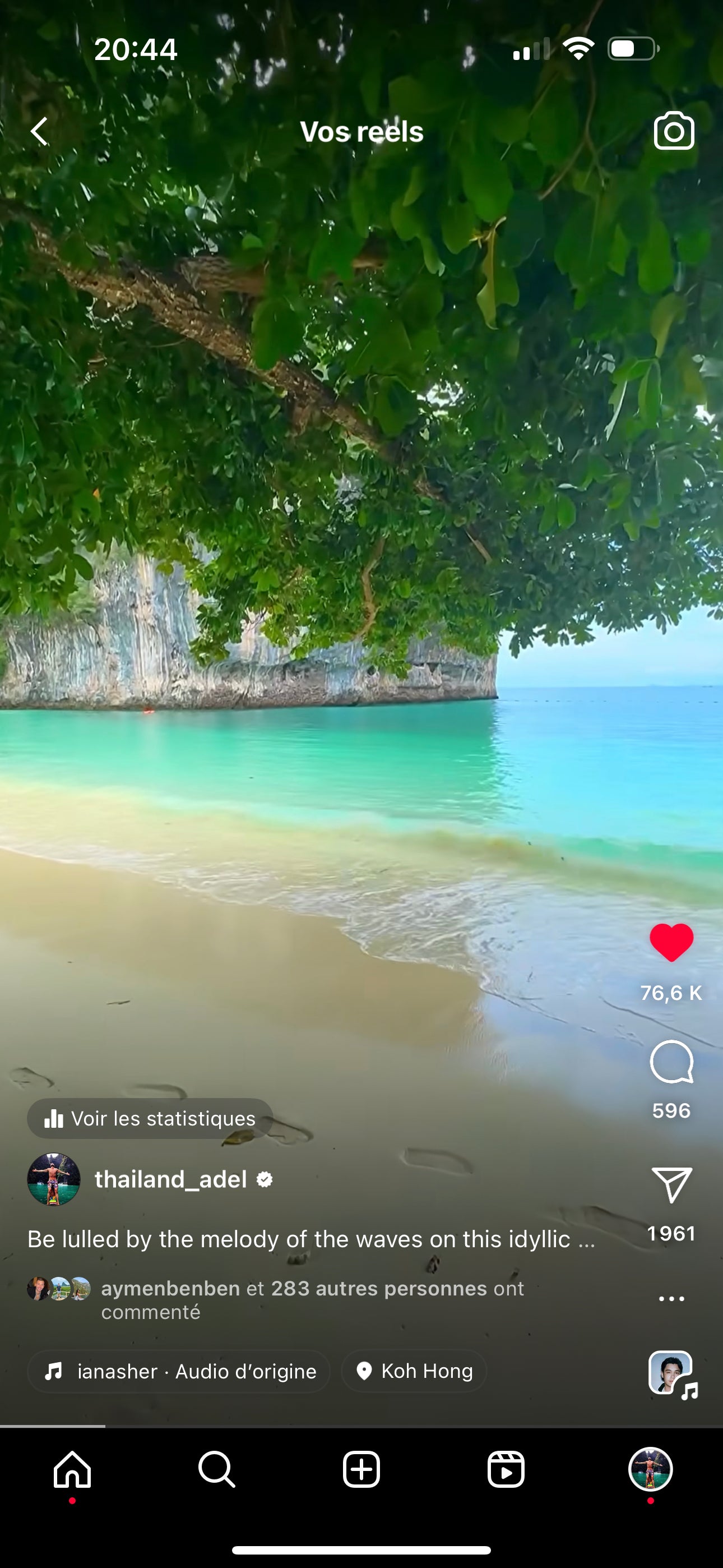723x1568 pixels.
Task: Open the audio cover thumbnail
Action: click(x=671, y=1373)
